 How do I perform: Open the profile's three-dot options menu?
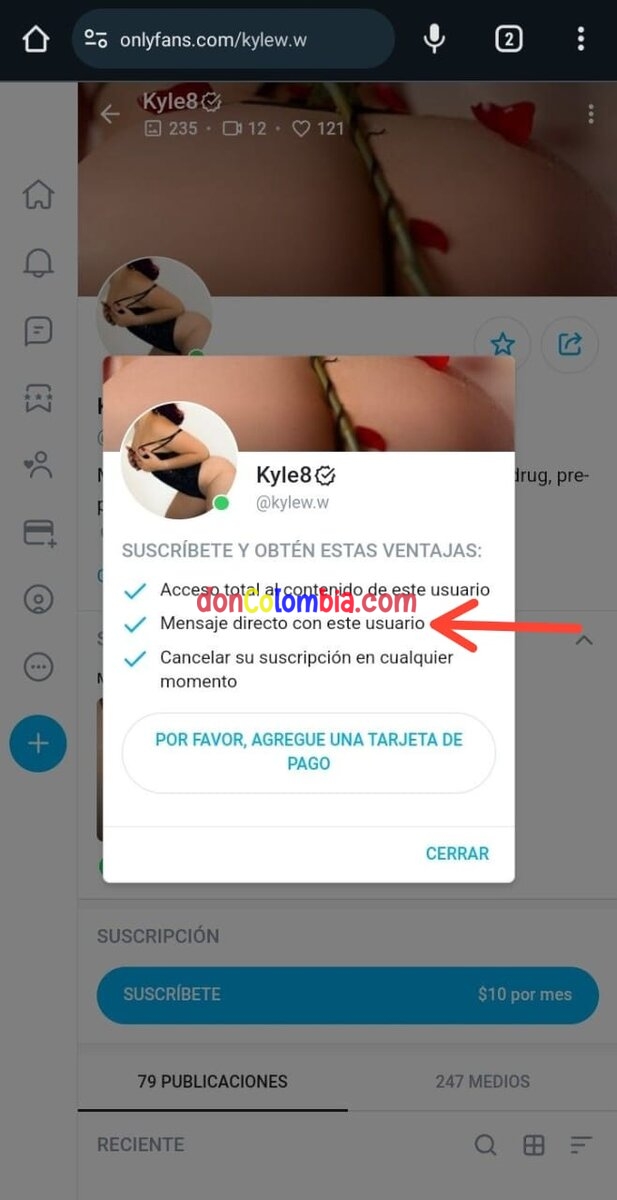592,113
